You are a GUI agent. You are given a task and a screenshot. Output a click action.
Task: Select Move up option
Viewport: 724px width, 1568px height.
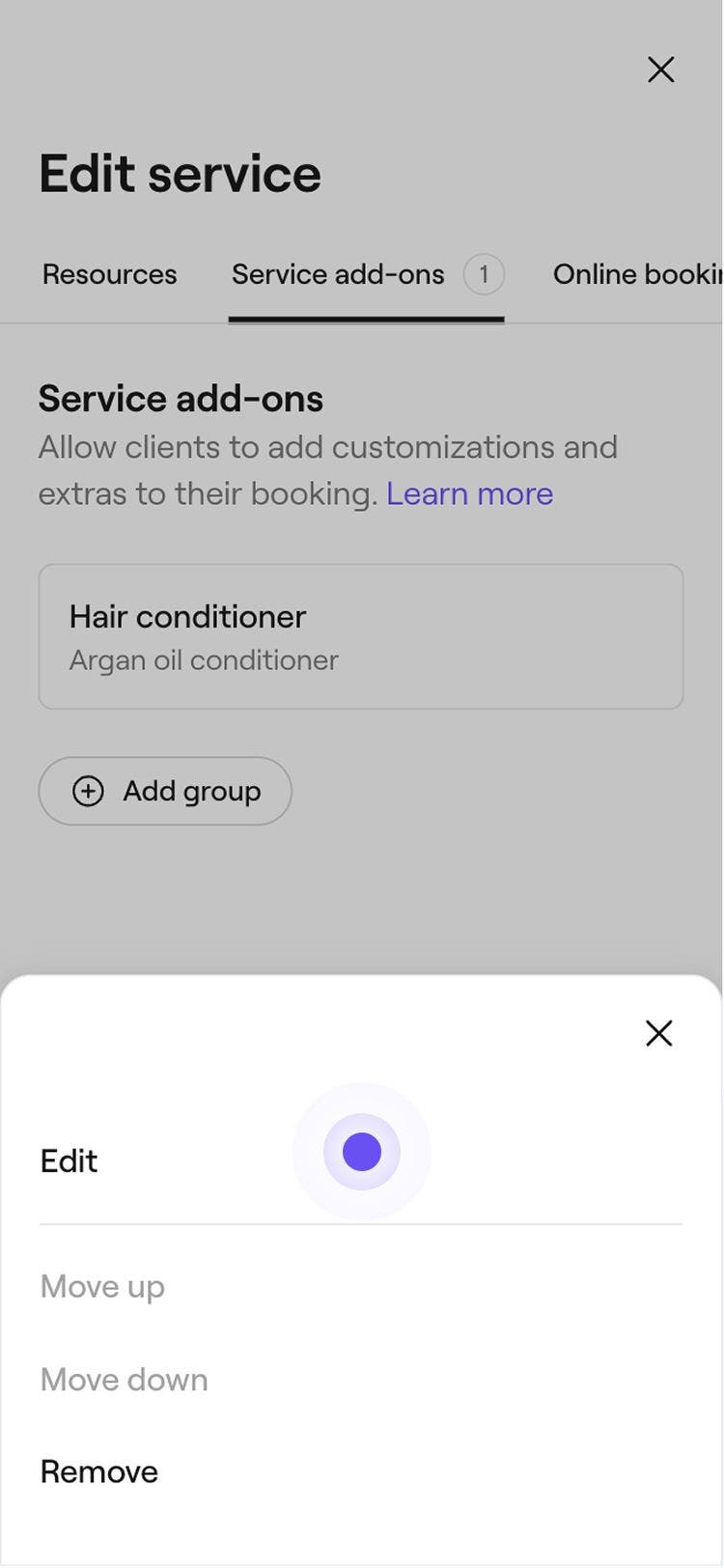tap(102, 1286)
